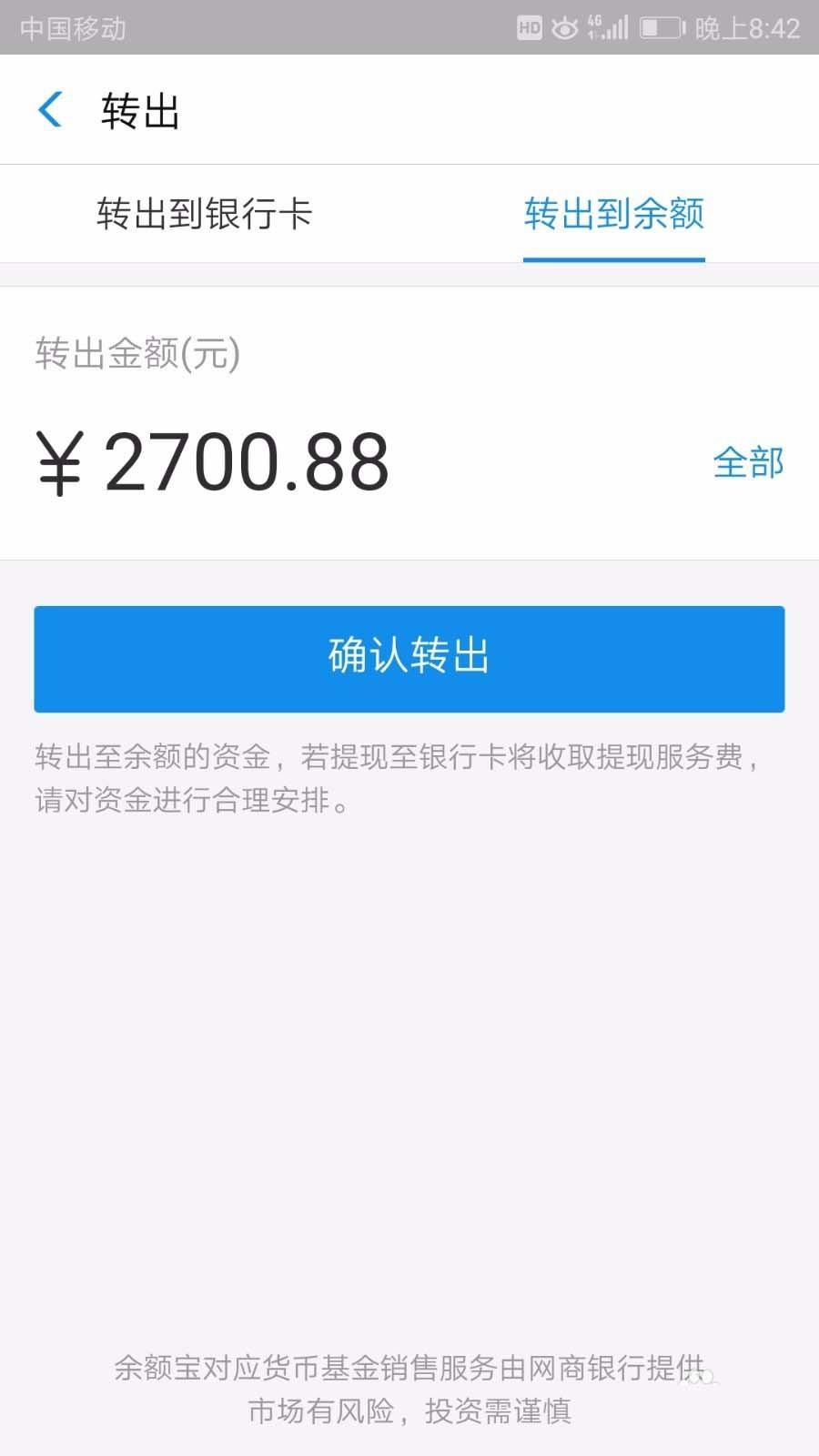Click the HD icon in the status bar
Viewport: 819px width, 1456px height.
click(531, 28)
